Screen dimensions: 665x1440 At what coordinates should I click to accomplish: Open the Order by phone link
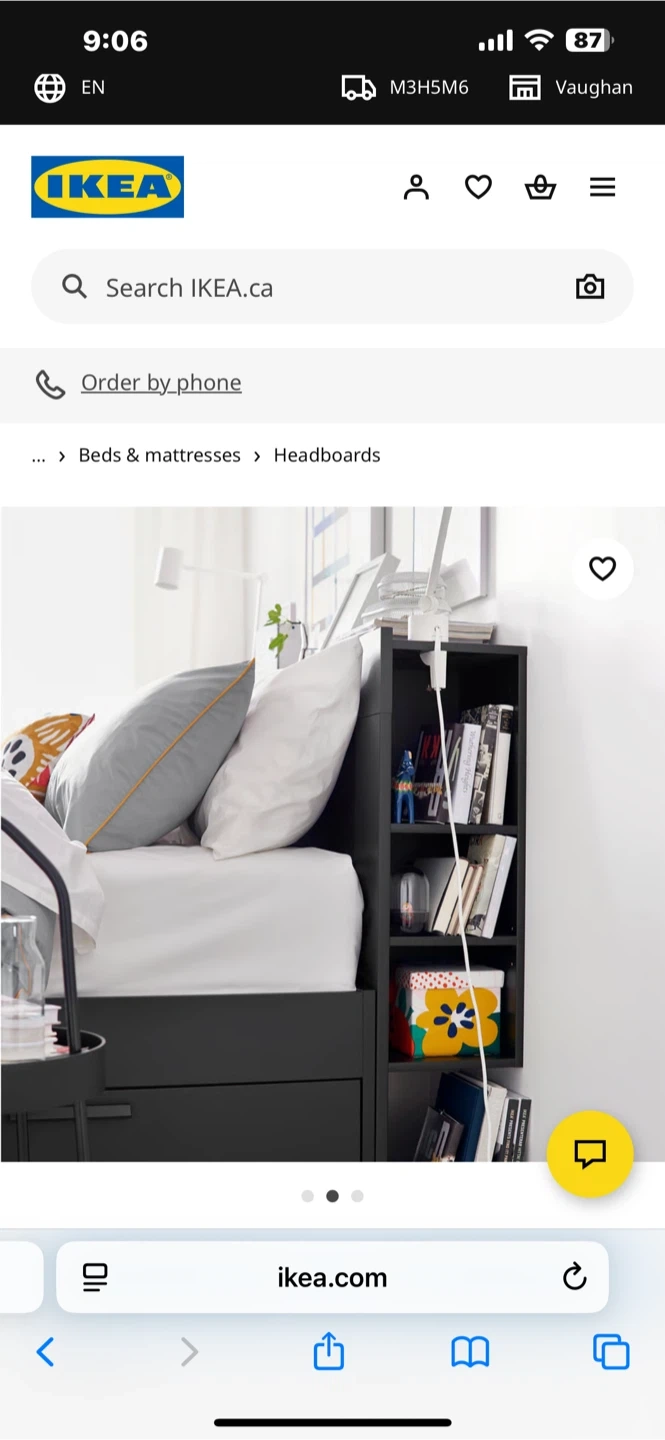click(161, 383)
